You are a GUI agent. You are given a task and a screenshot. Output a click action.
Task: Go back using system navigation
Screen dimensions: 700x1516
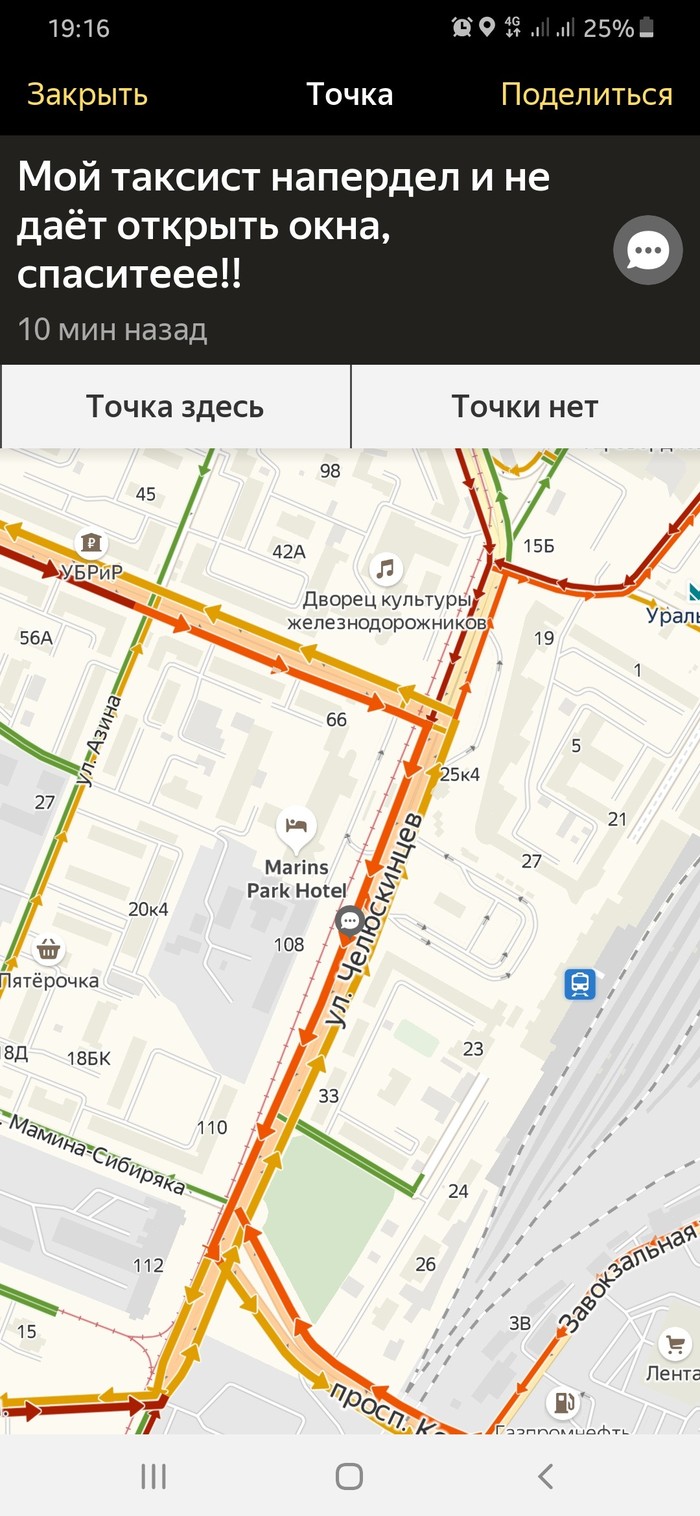point(545,1476)
